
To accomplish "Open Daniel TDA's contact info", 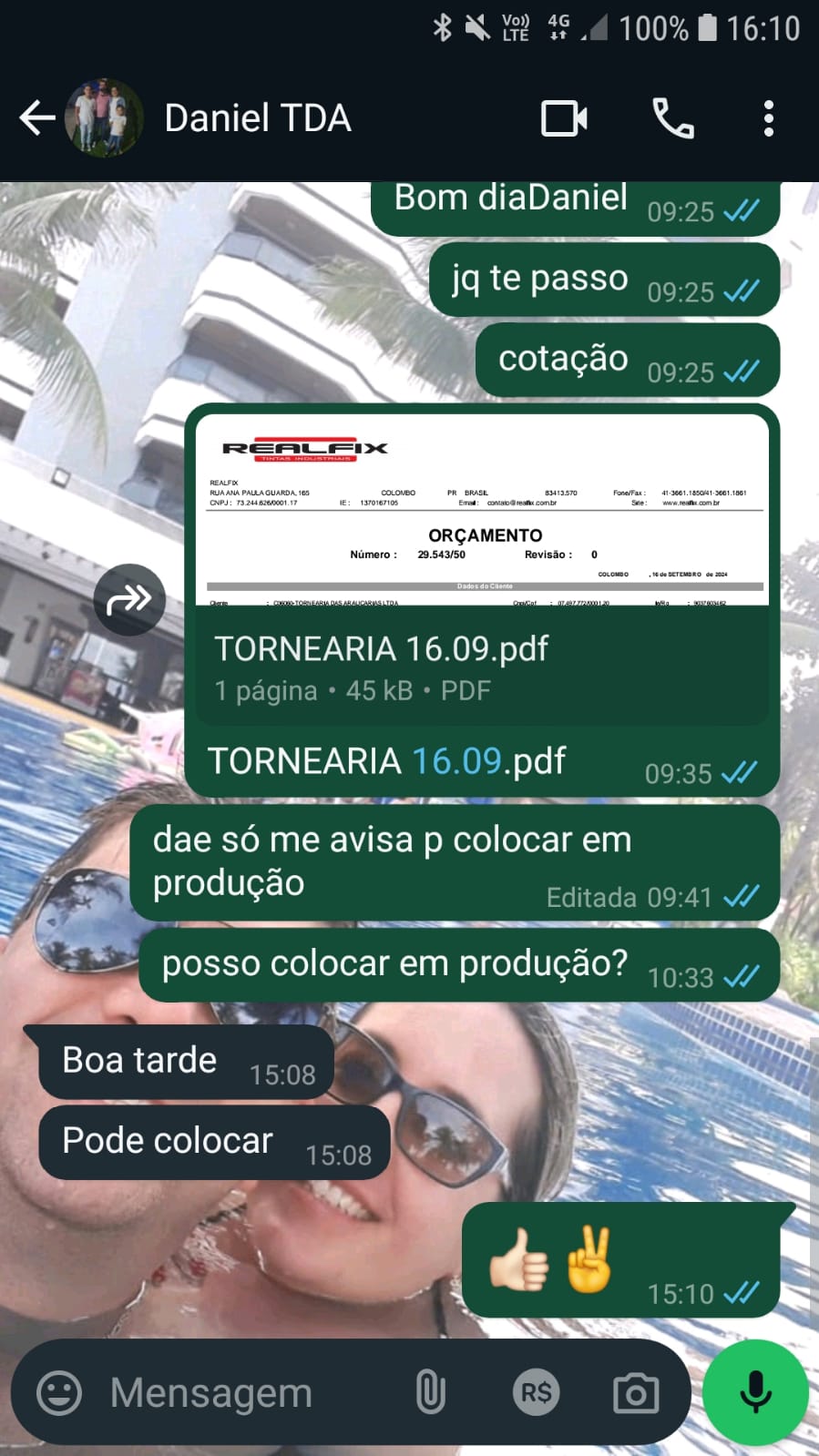I will (x=258, y=118).
